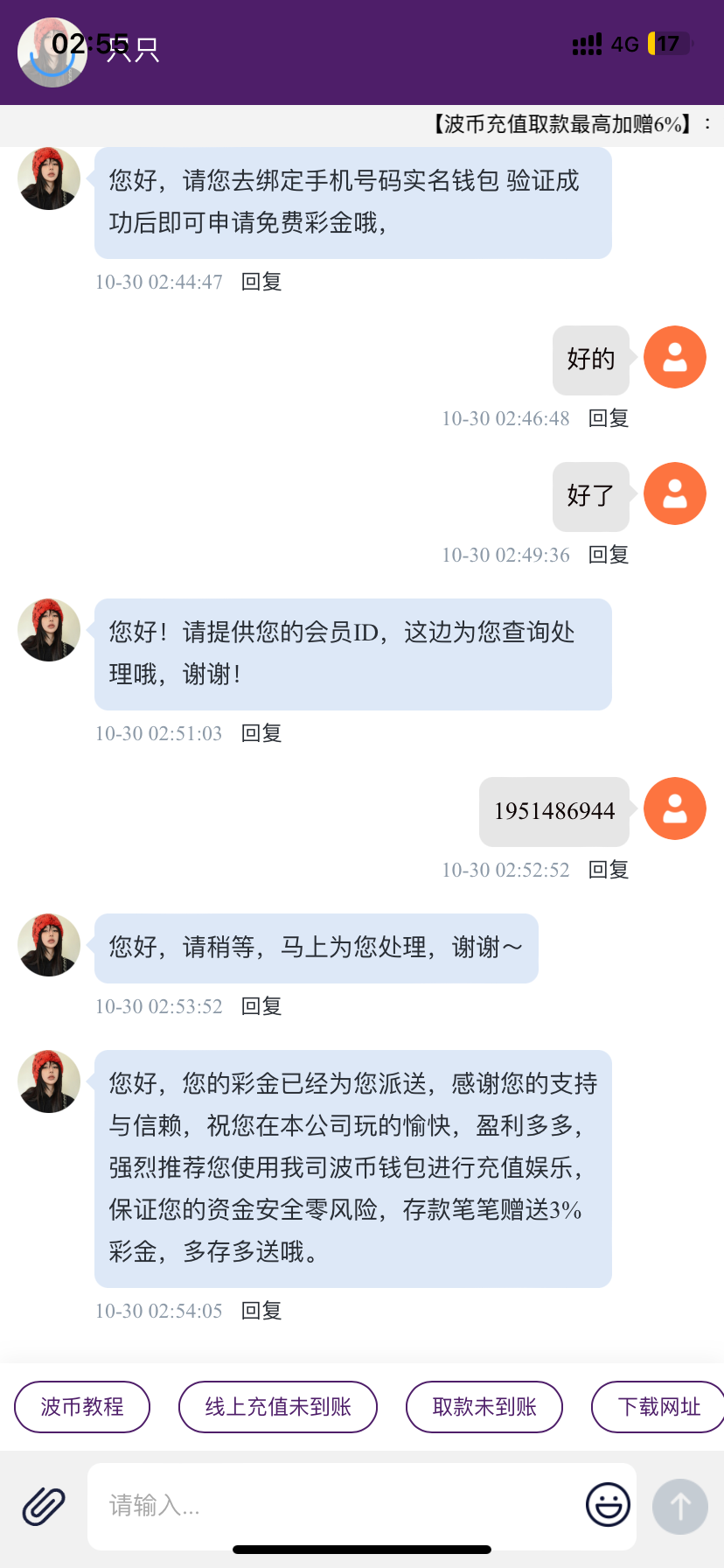
Task: Reply to the 02:51:03 message
Action: [x=261, y=733]
